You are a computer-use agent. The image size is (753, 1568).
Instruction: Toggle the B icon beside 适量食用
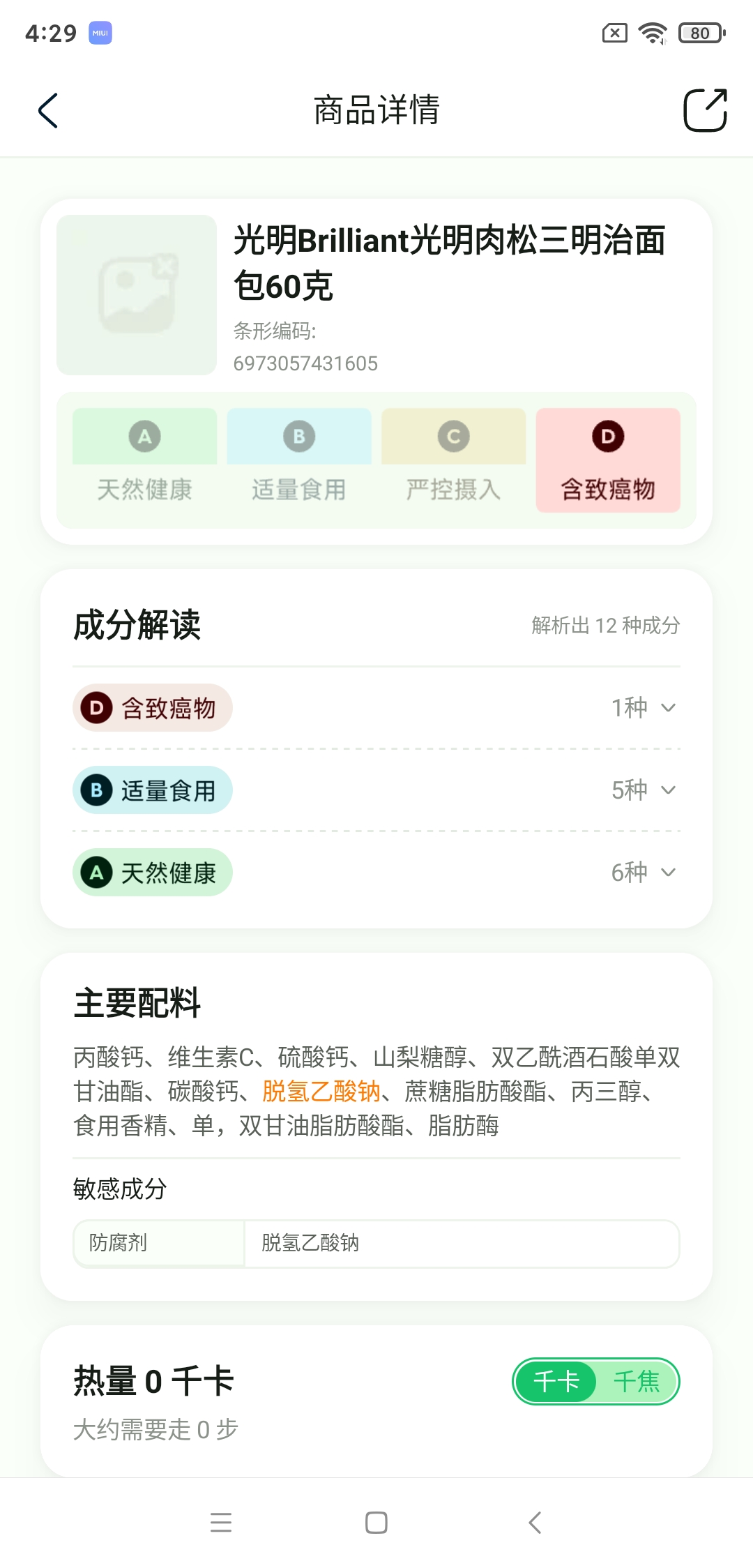click(98, 790)
